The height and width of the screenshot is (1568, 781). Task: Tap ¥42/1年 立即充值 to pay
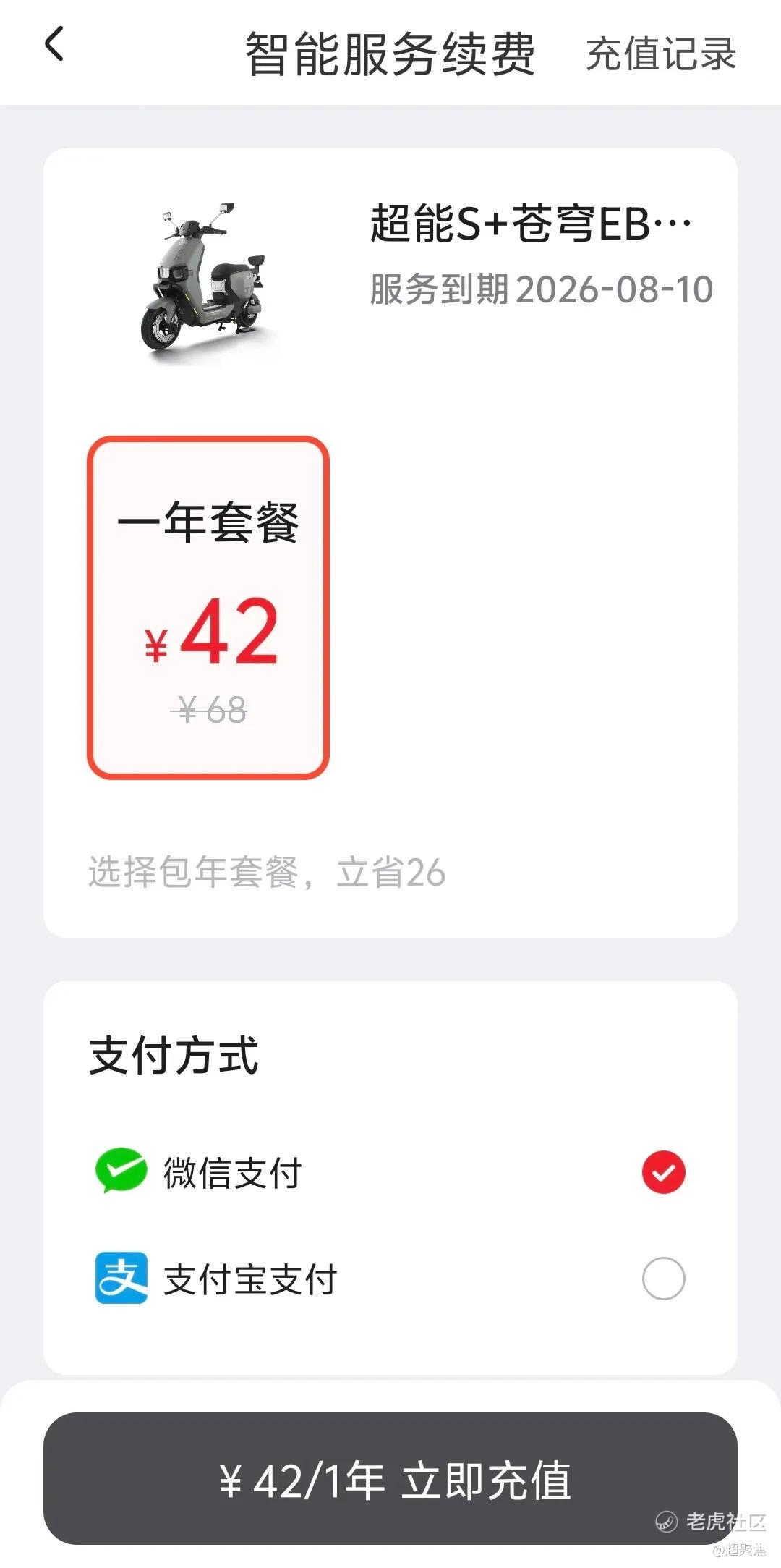[x=390, y=1478]
